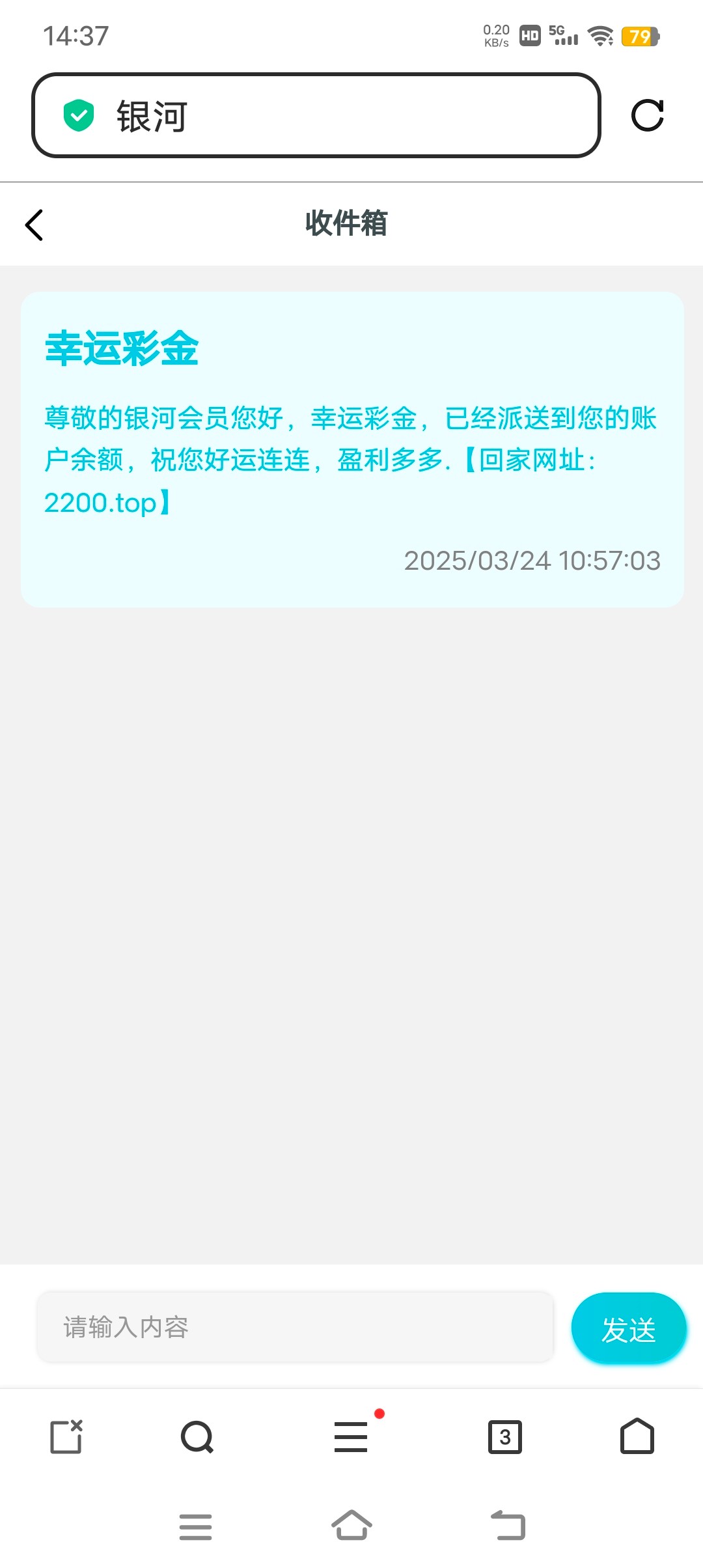The image size is (703, 1568).
Task: Open the 幸运彩金 message card
Action: click(352, 449)
